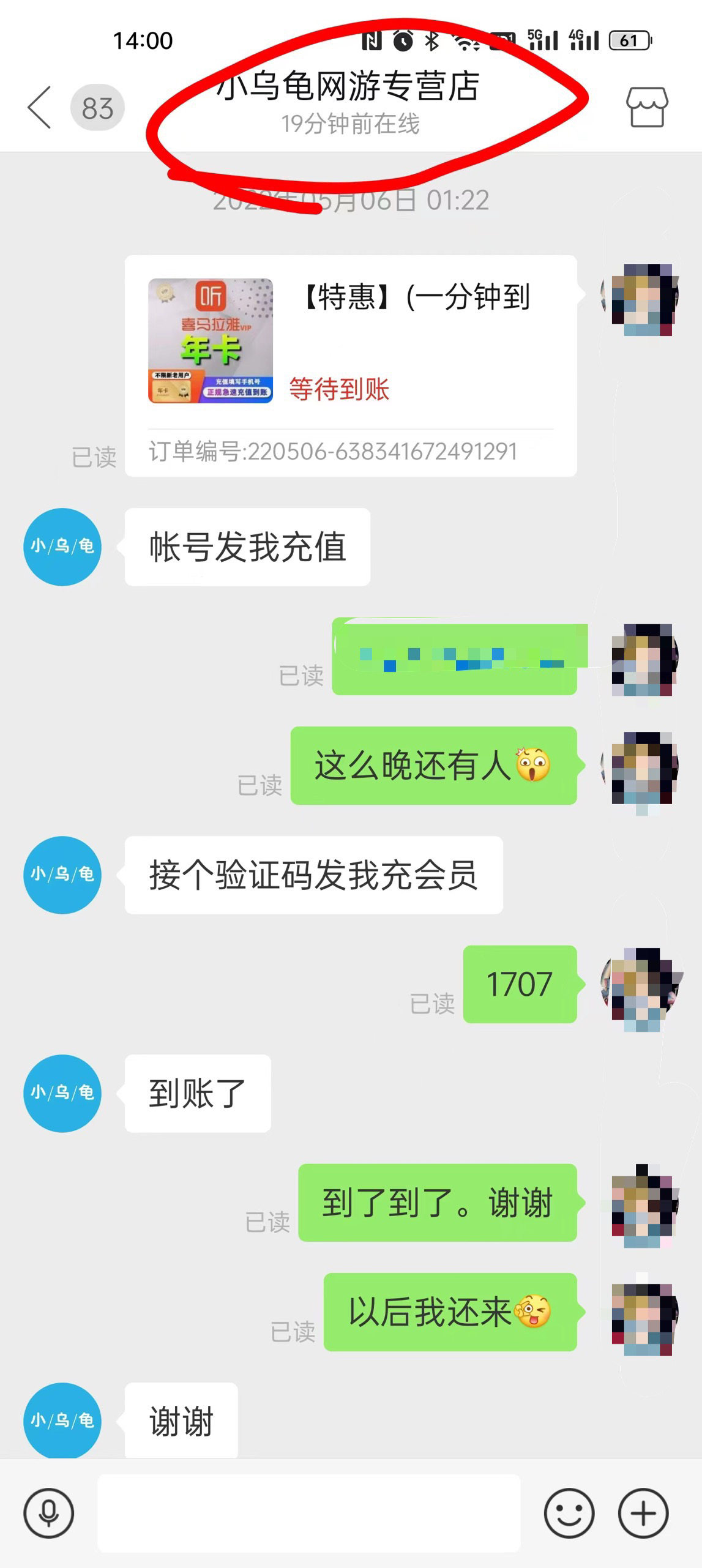Open the 喜马拉雅年卡 order card

(x=350, y=365)
